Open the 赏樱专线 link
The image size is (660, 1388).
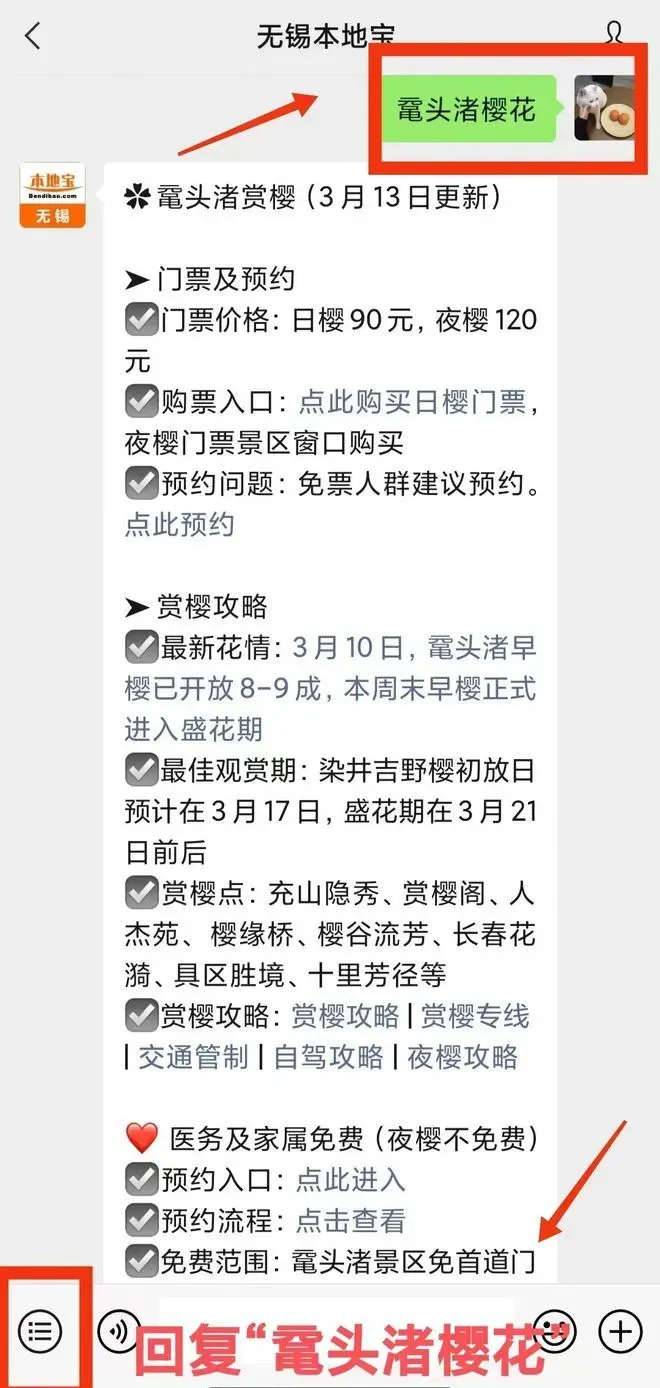point(474,1017)
